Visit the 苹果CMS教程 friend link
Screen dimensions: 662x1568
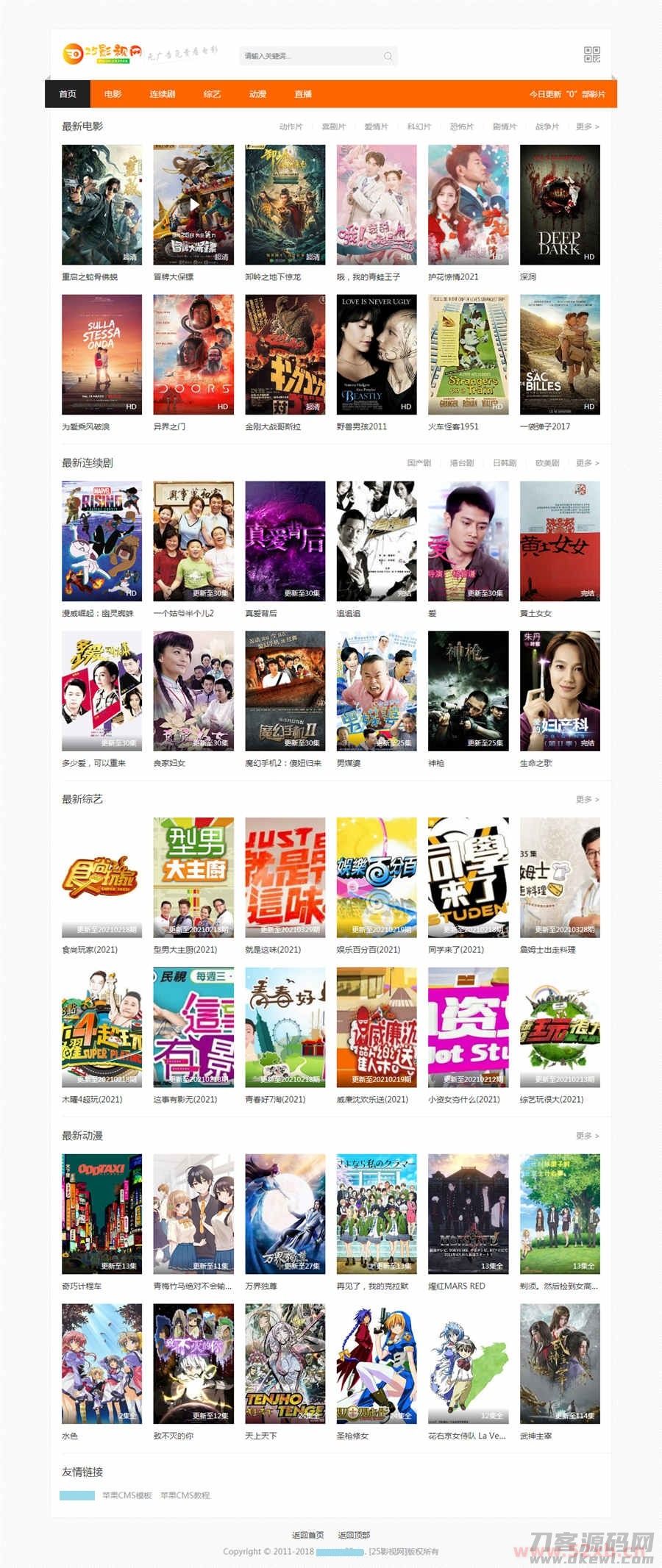tap(185, 1495)
